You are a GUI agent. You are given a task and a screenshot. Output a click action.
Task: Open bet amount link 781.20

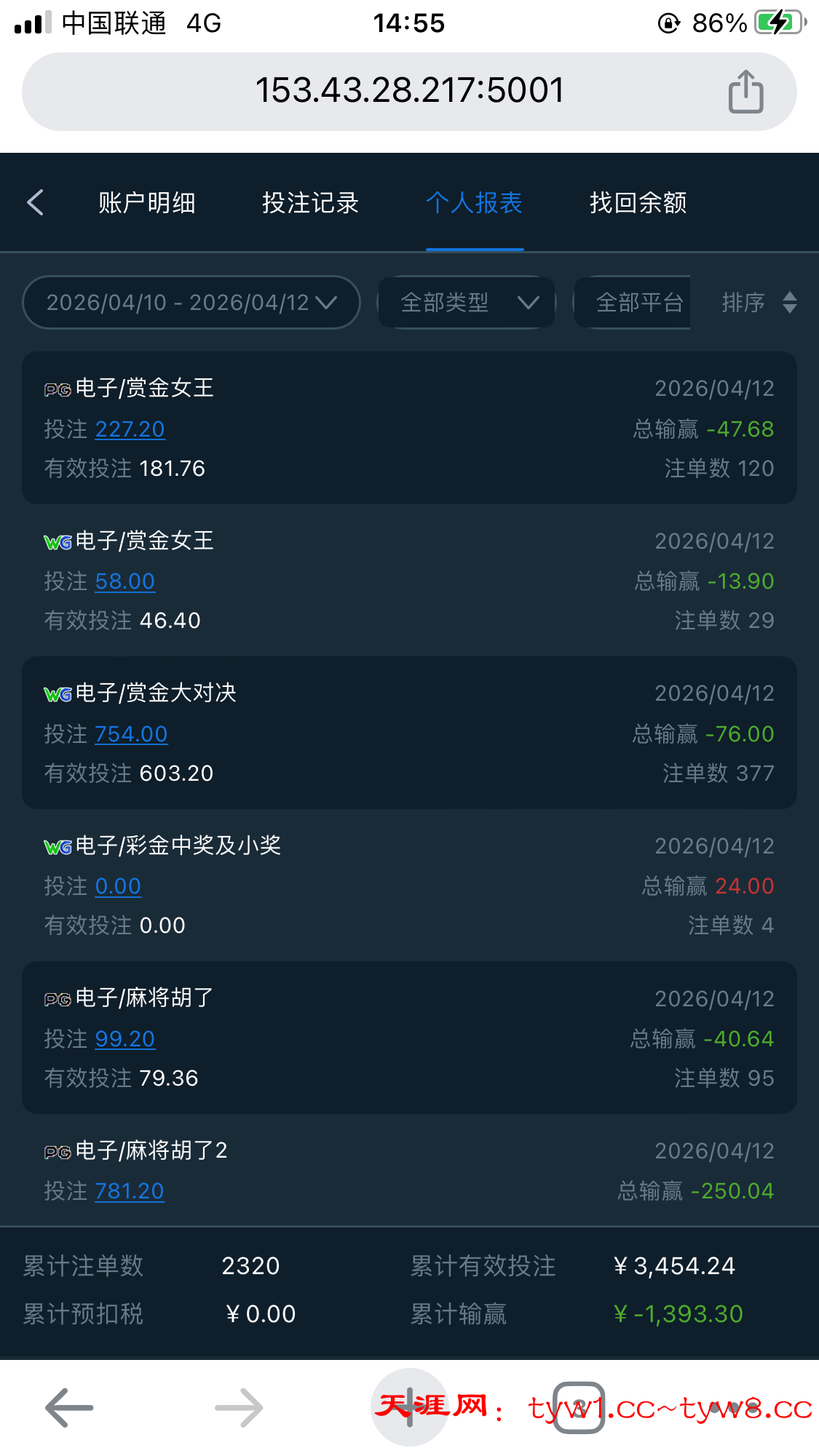(130, 1191)
